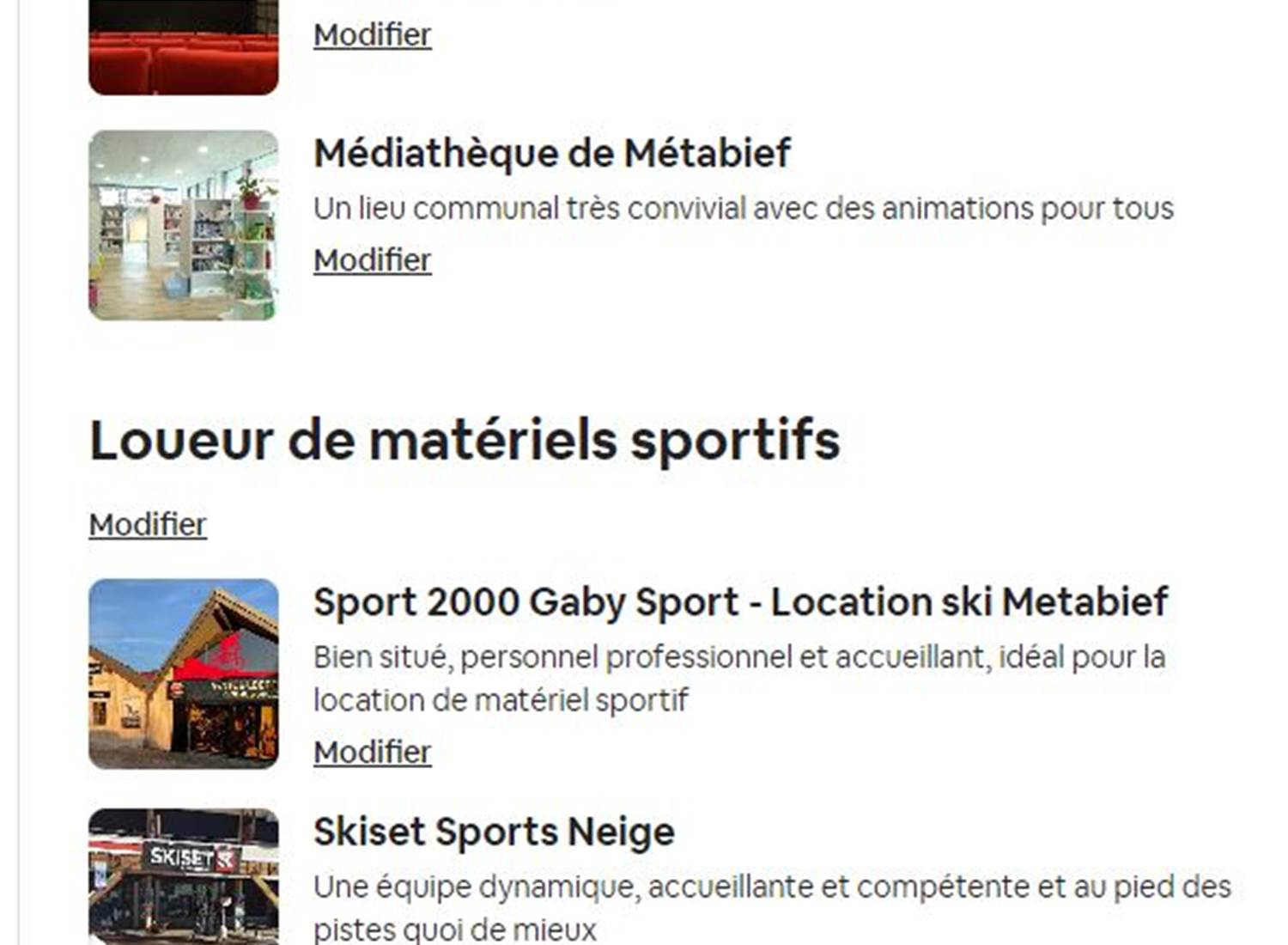Open the Skiset Sports Neige photo
The height and width of the screenshot is (945, 1288).
tap(184, 876)
